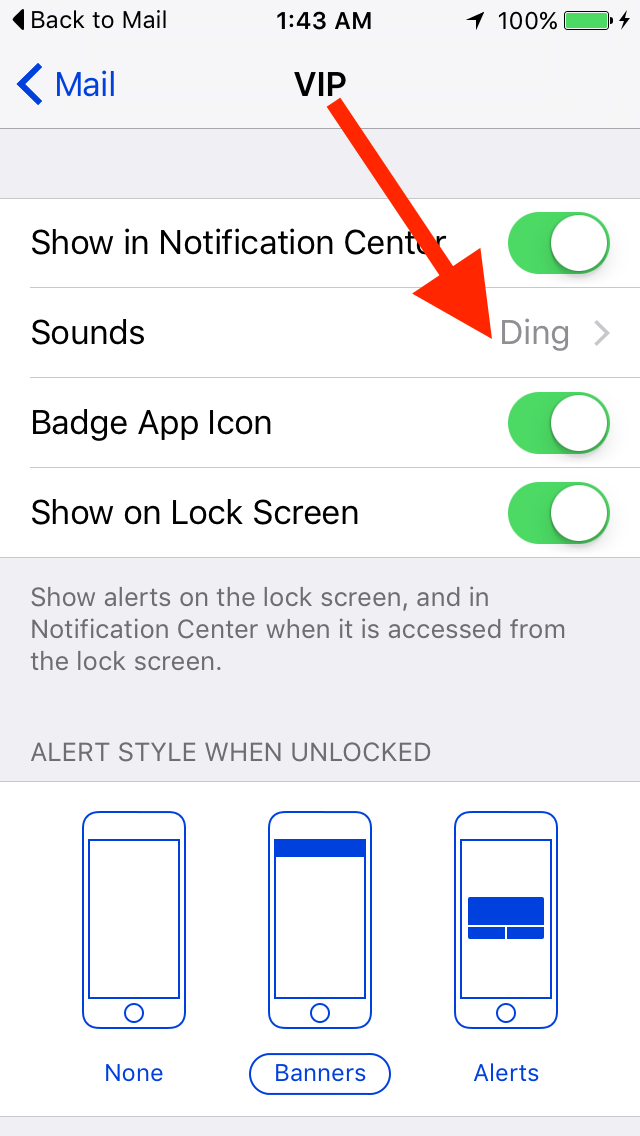The image size is (640, 1136).
Task: Toggle Show in Notification Center switch
Action: tap(558, 243)
